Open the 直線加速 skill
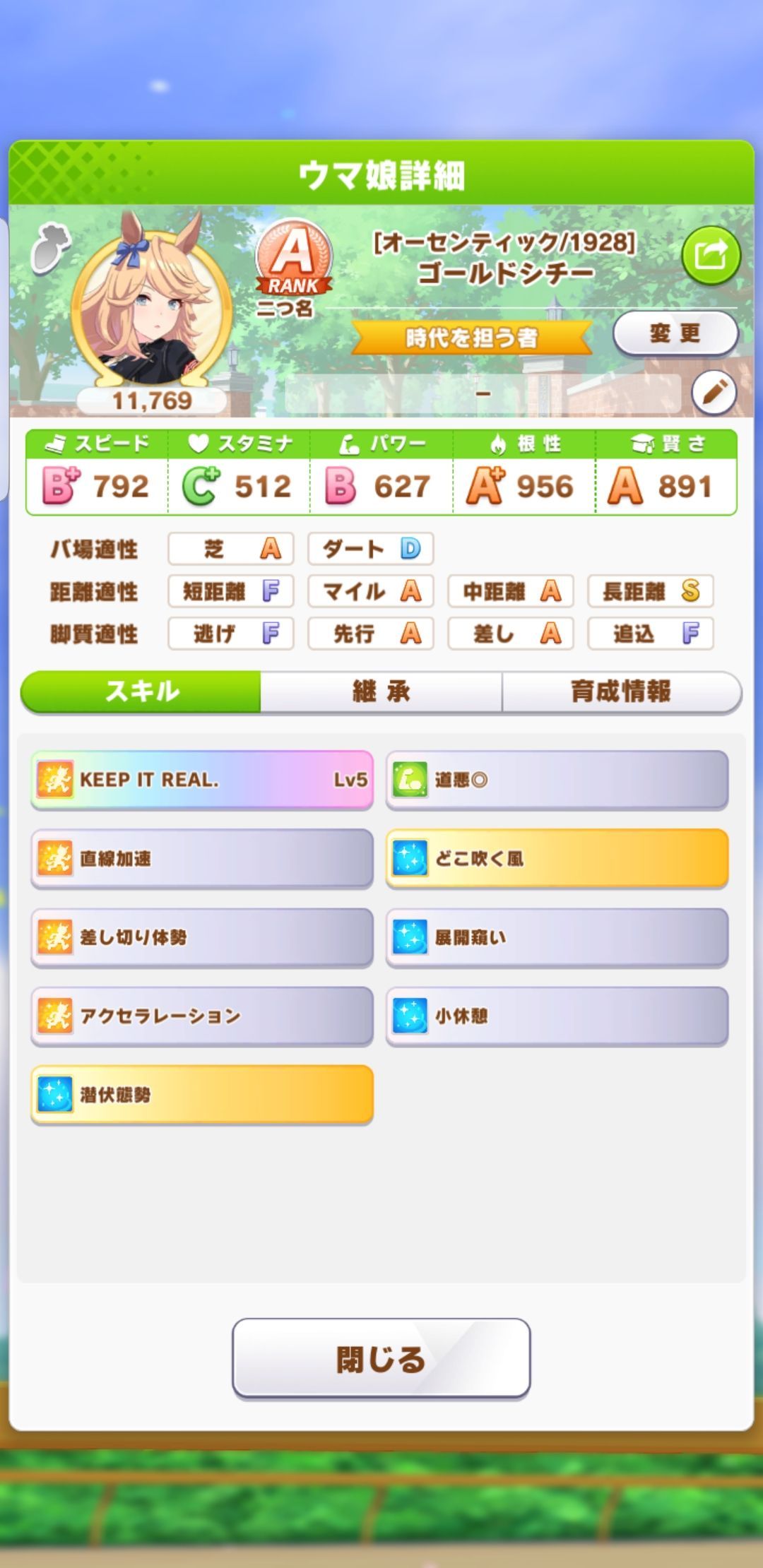This screenshot has height=1568, width=763. click(202, 858)
